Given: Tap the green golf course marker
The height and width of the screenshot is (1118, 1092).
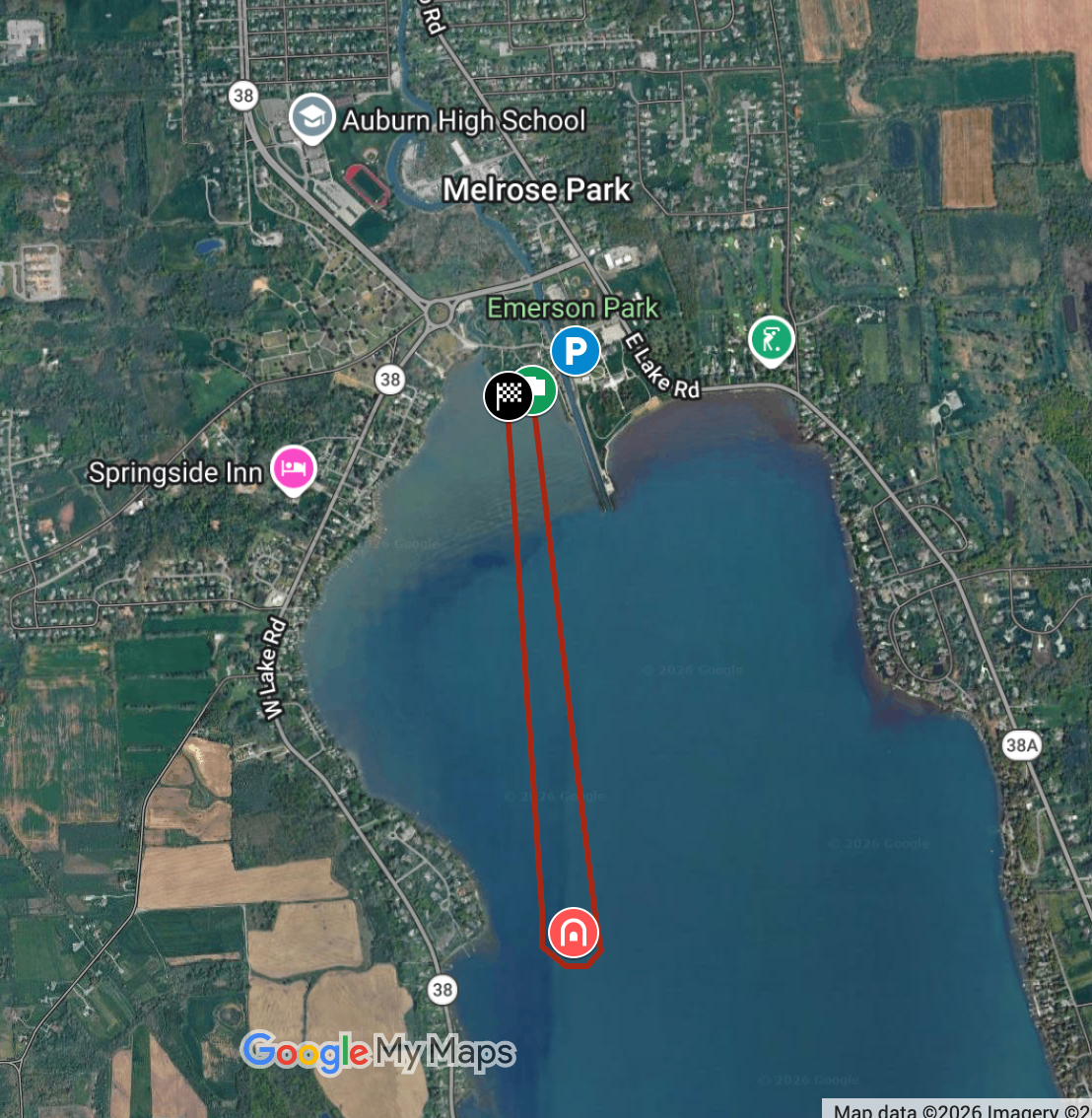Looking at the screenshot, I should pos(771,340).
